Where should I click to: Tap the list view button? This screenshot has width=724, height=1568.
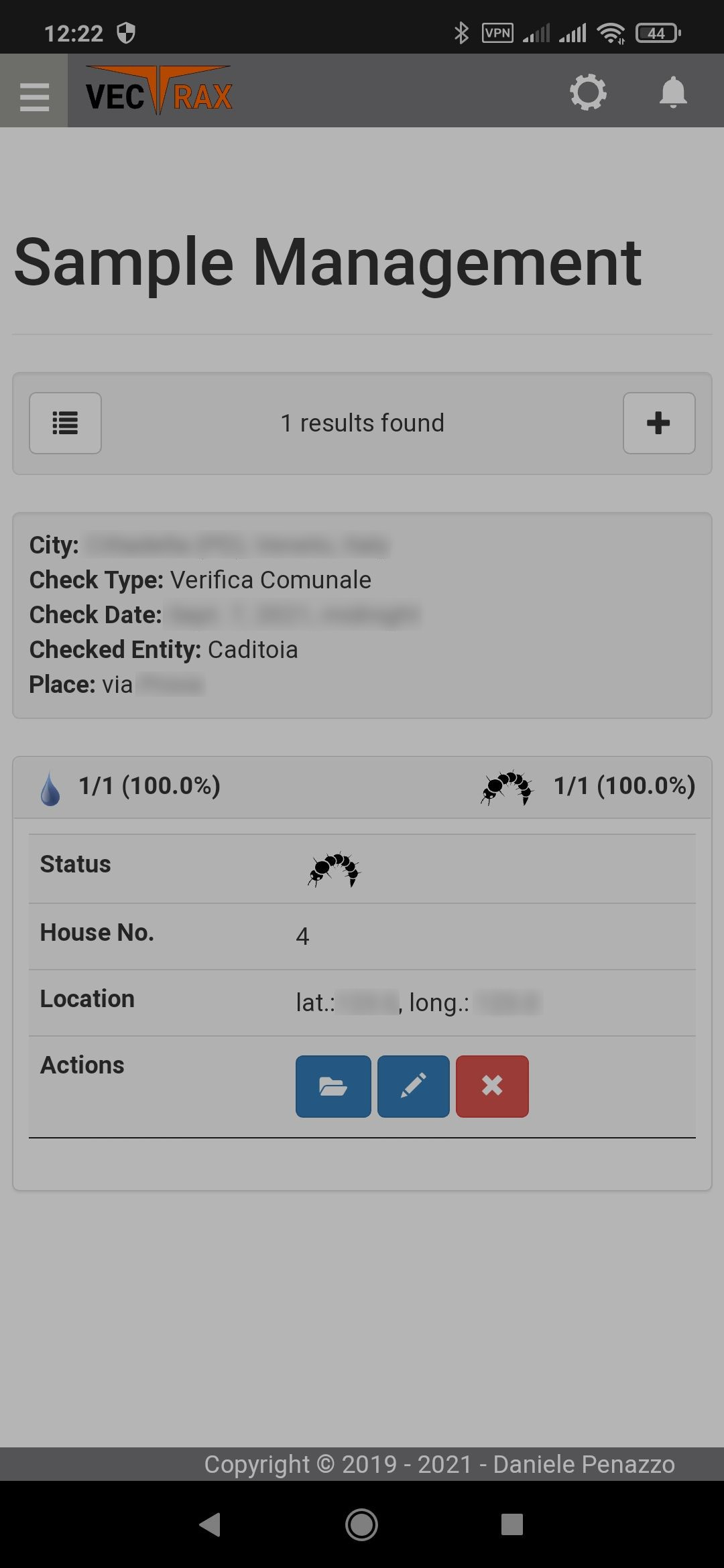[65, 423]
